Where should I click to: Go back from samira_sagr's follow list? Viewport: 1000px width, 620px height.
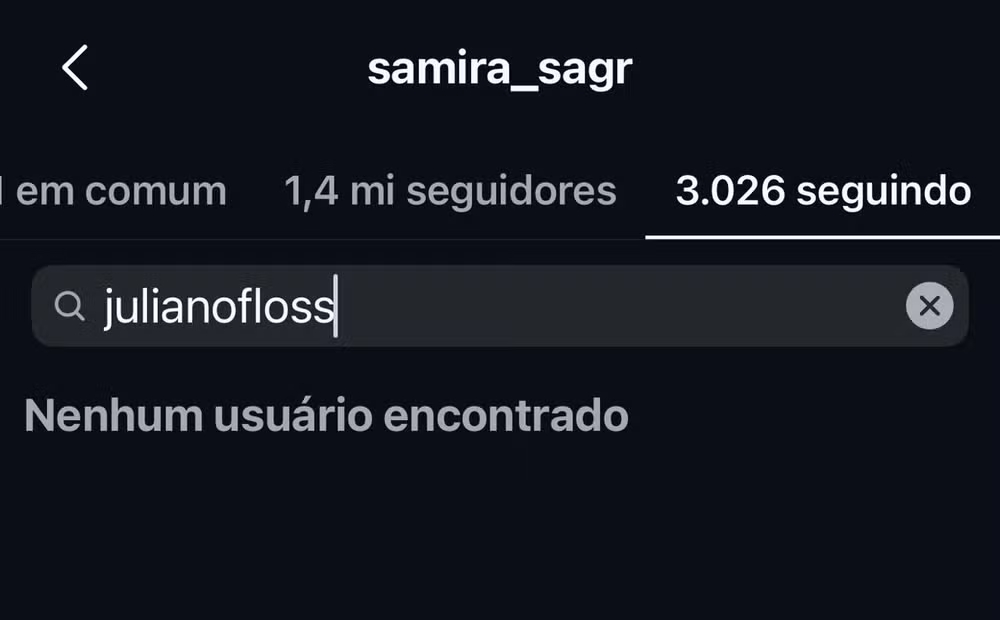[75, 68]
